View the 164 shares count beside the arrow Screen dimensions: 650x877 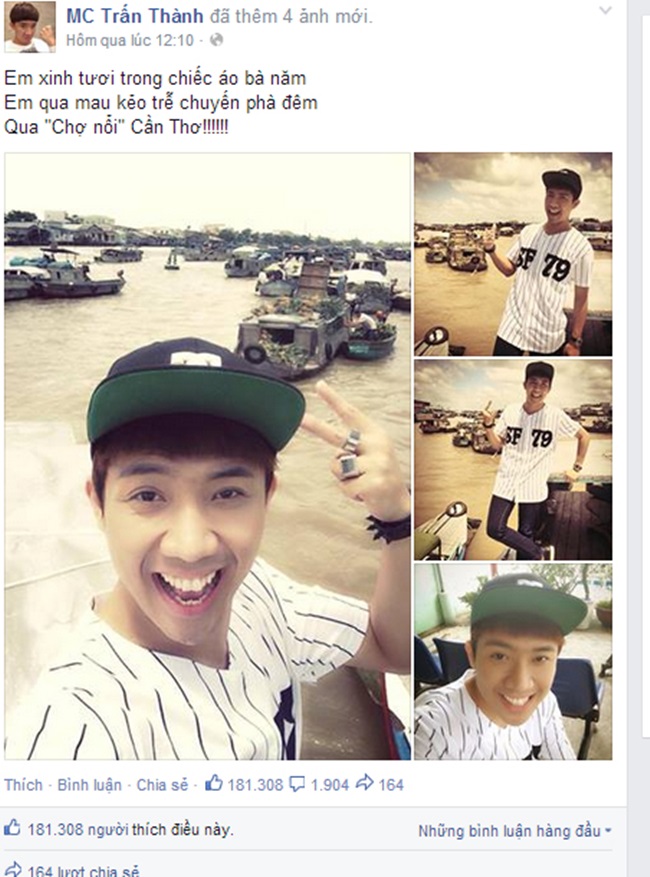point(380,785)
